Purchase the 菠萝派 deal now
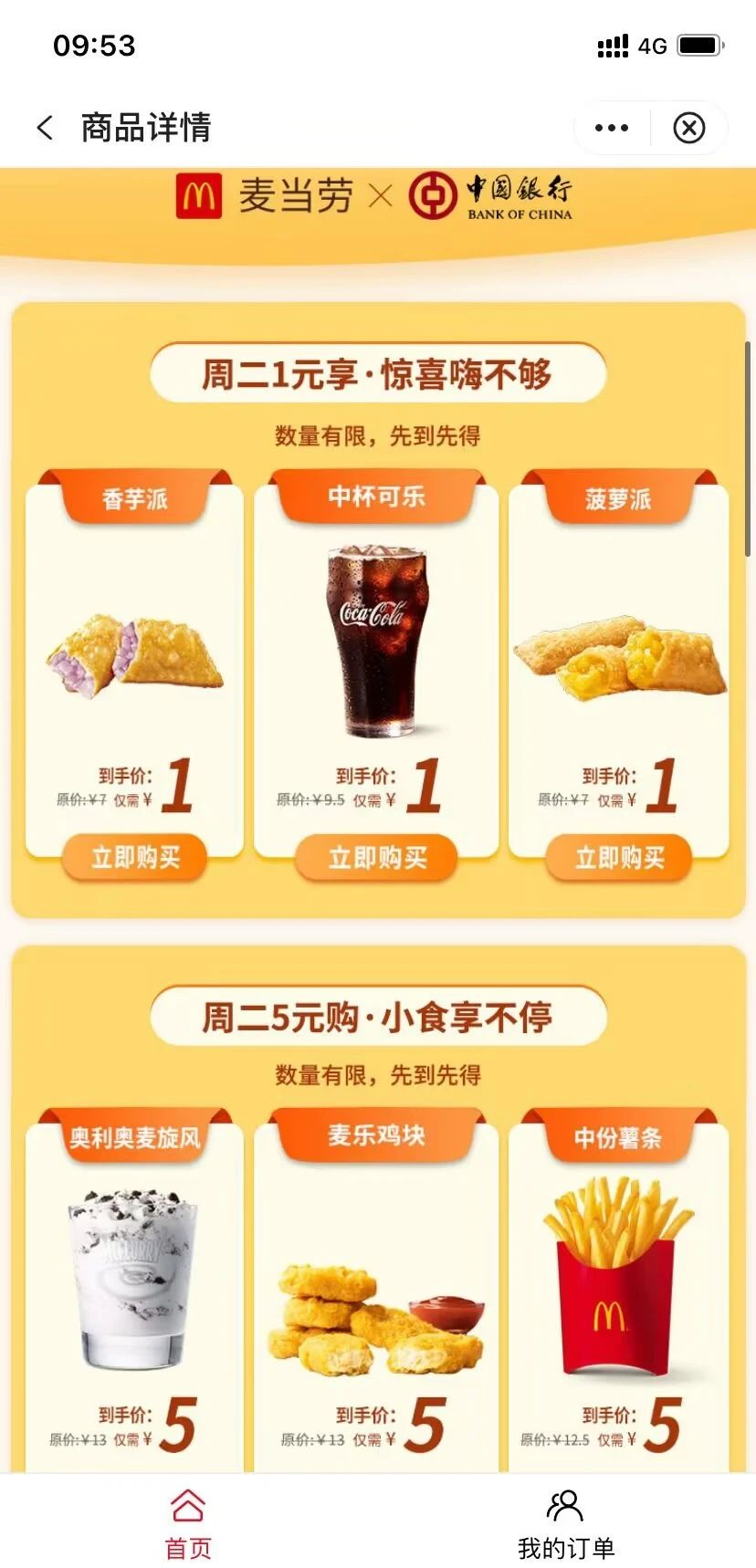Screen dimensions: 756x1568 [619, 857]
